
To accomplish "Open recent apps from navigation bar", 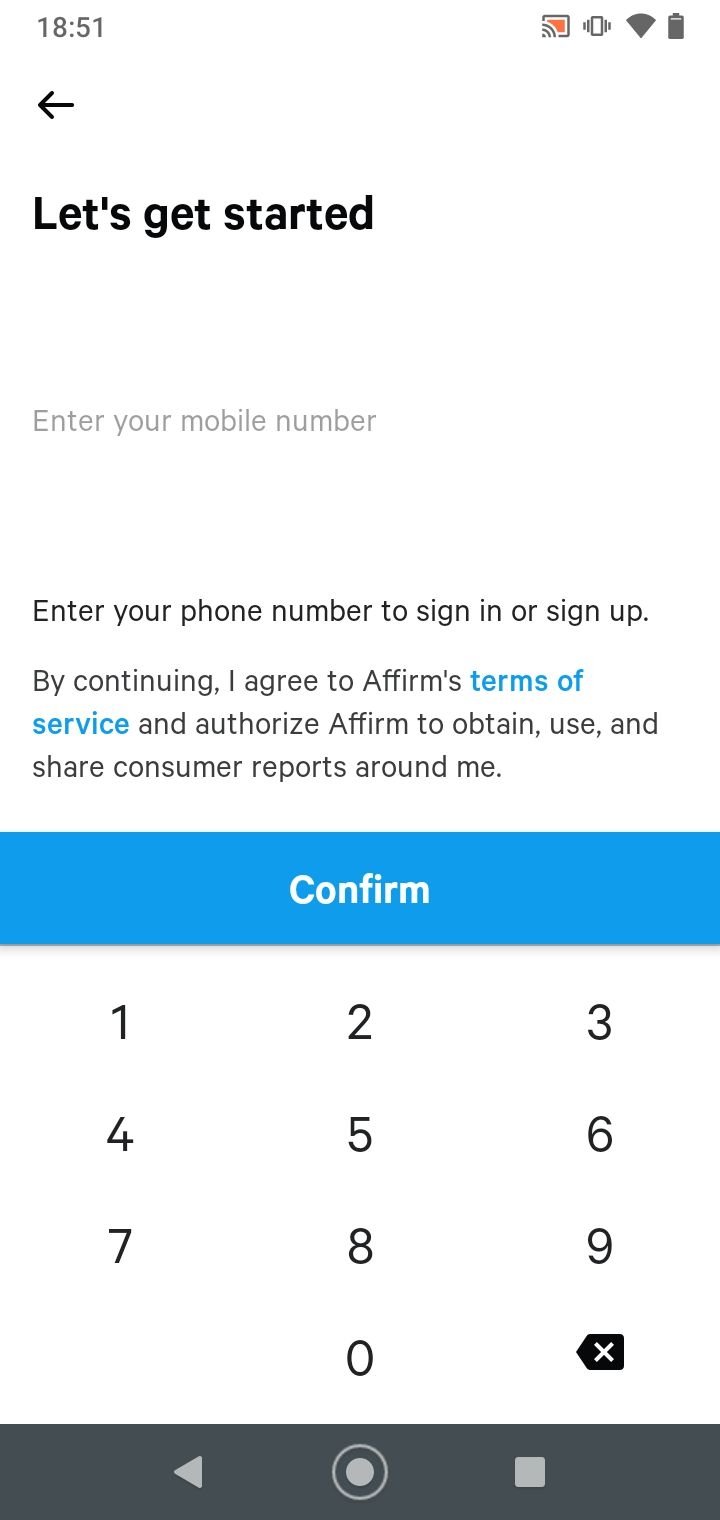I will tap(530, 1472).
